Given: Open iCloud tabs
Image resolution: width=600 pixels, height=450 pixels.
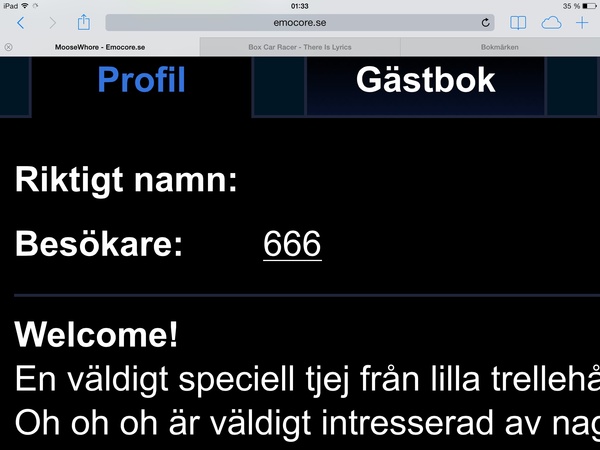Looking at the screenshot, I should point(551,23).
